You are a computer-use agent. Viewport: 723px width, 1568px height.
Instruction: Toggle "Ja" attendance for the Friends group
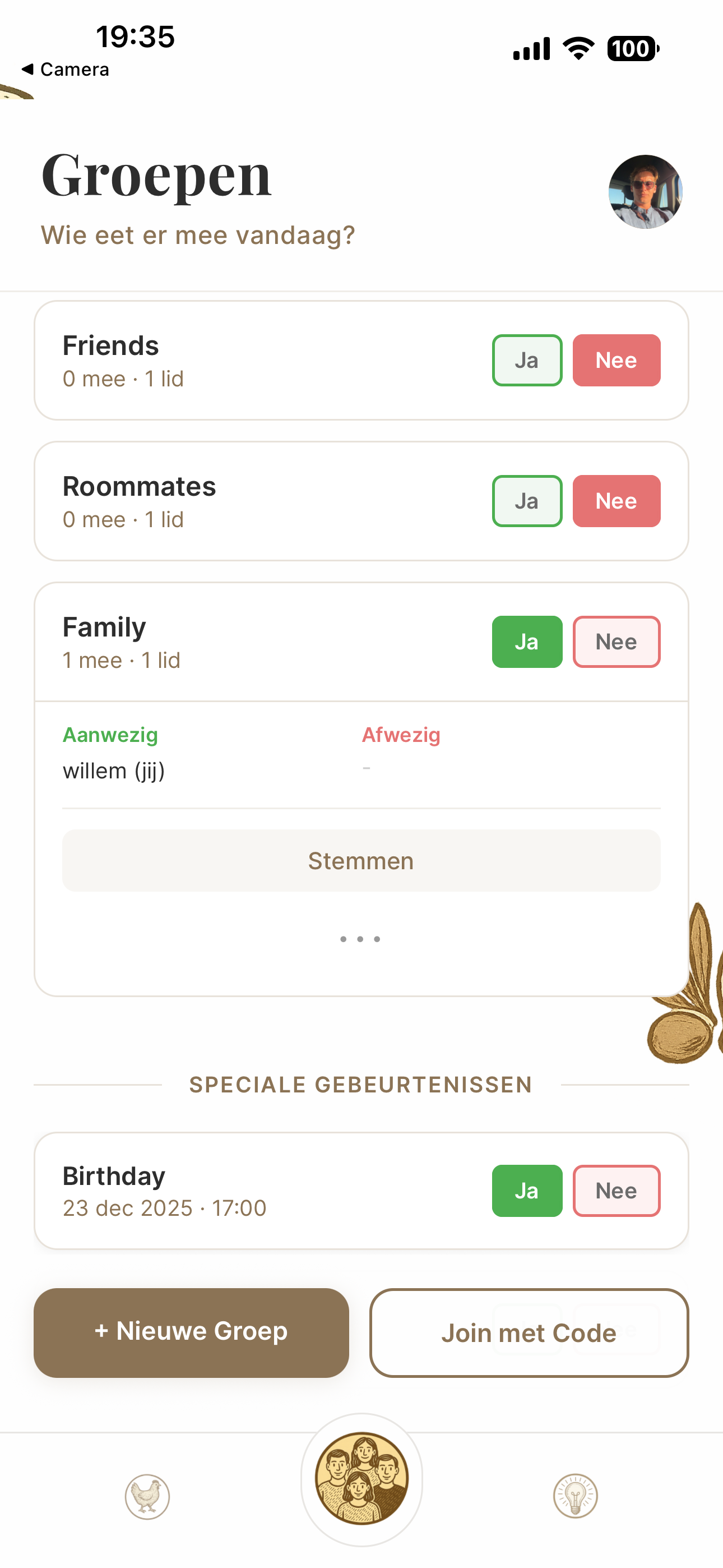pos(526,361)
